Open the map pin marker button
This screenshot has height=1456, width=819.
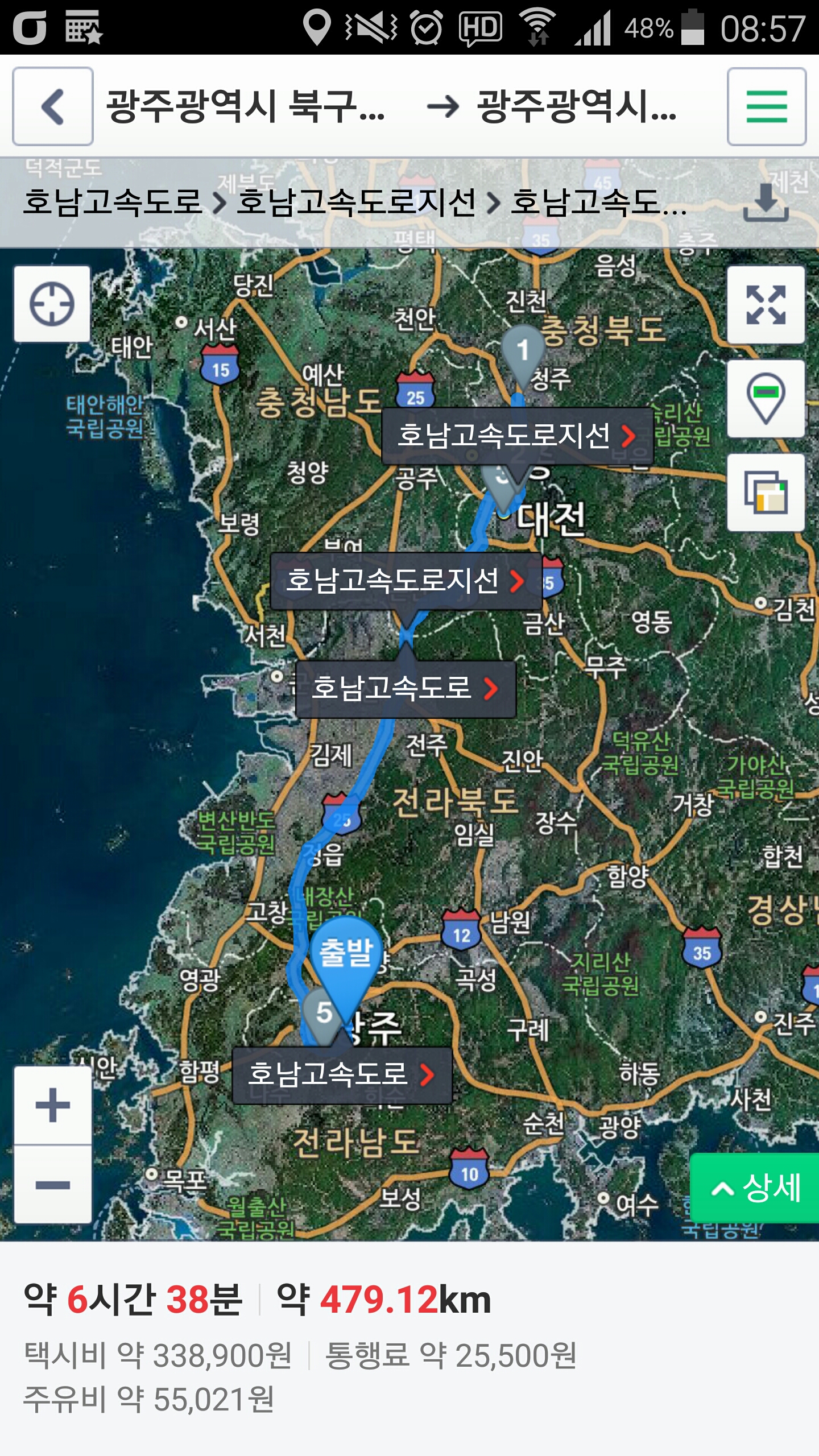pyautogui.click(x=766, y=398)
